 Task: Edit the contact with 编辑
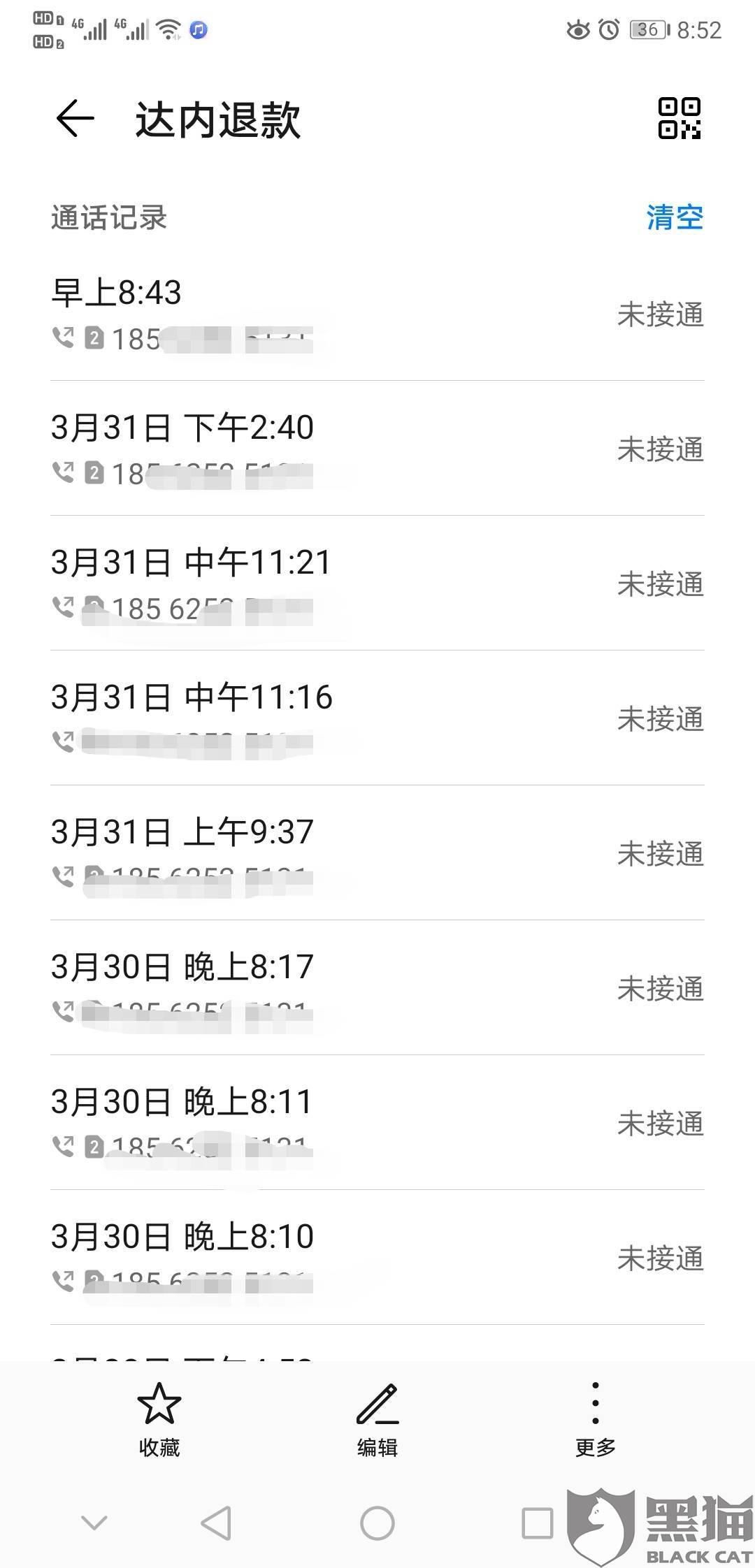(x=377, y=1419)
